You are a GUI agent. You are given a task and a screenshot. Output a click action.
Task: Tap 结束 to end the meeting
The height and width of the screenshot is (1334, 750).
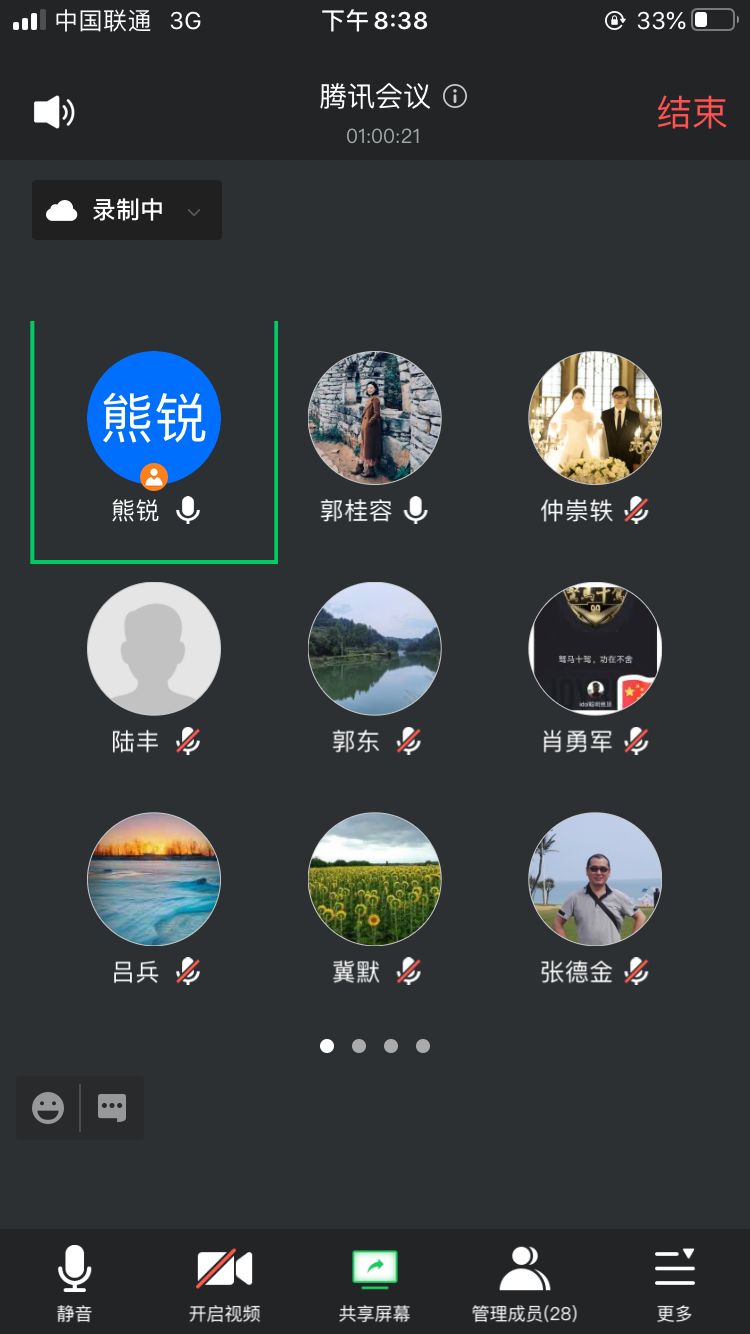tap(691, 113)
